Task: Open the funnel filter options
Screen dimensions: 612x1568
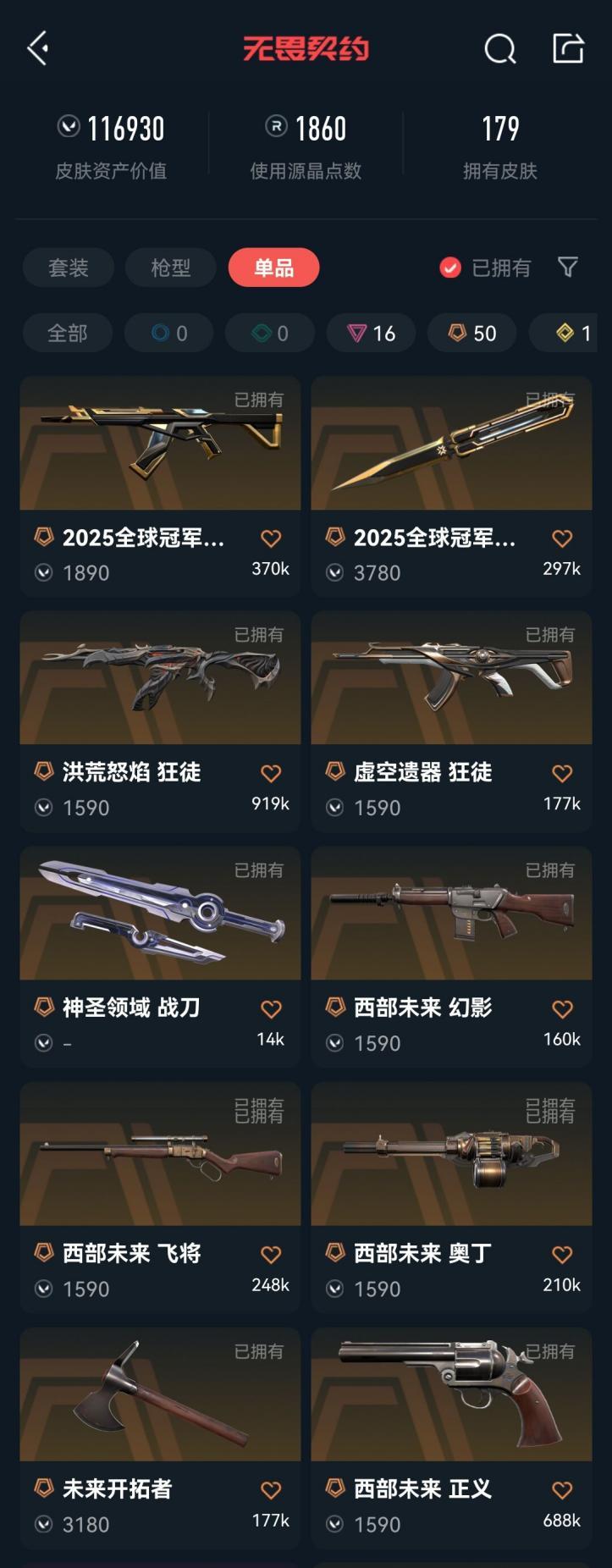Action: point(568,268)
